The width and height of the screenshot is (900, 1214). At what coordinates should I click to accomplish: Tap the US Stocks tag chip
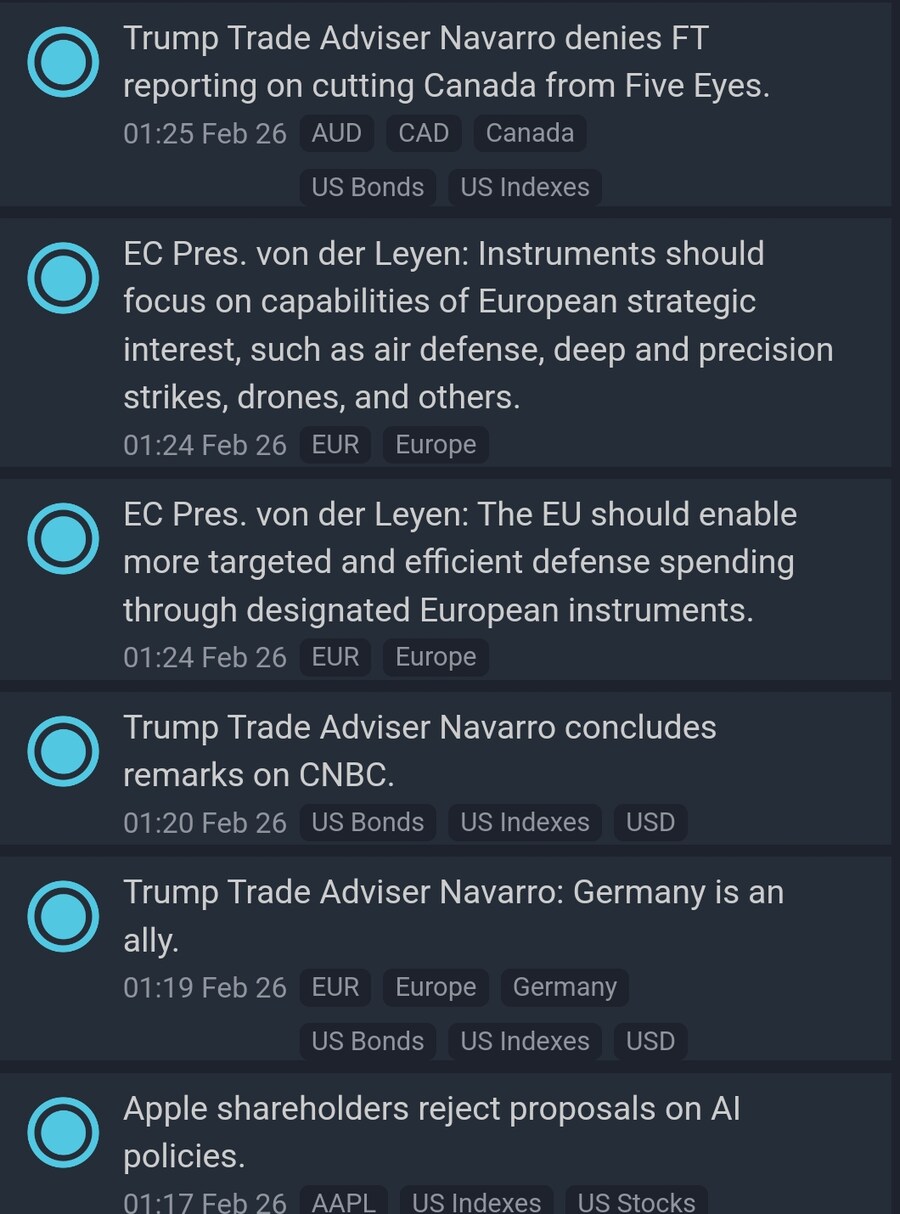click(636, 1201)
